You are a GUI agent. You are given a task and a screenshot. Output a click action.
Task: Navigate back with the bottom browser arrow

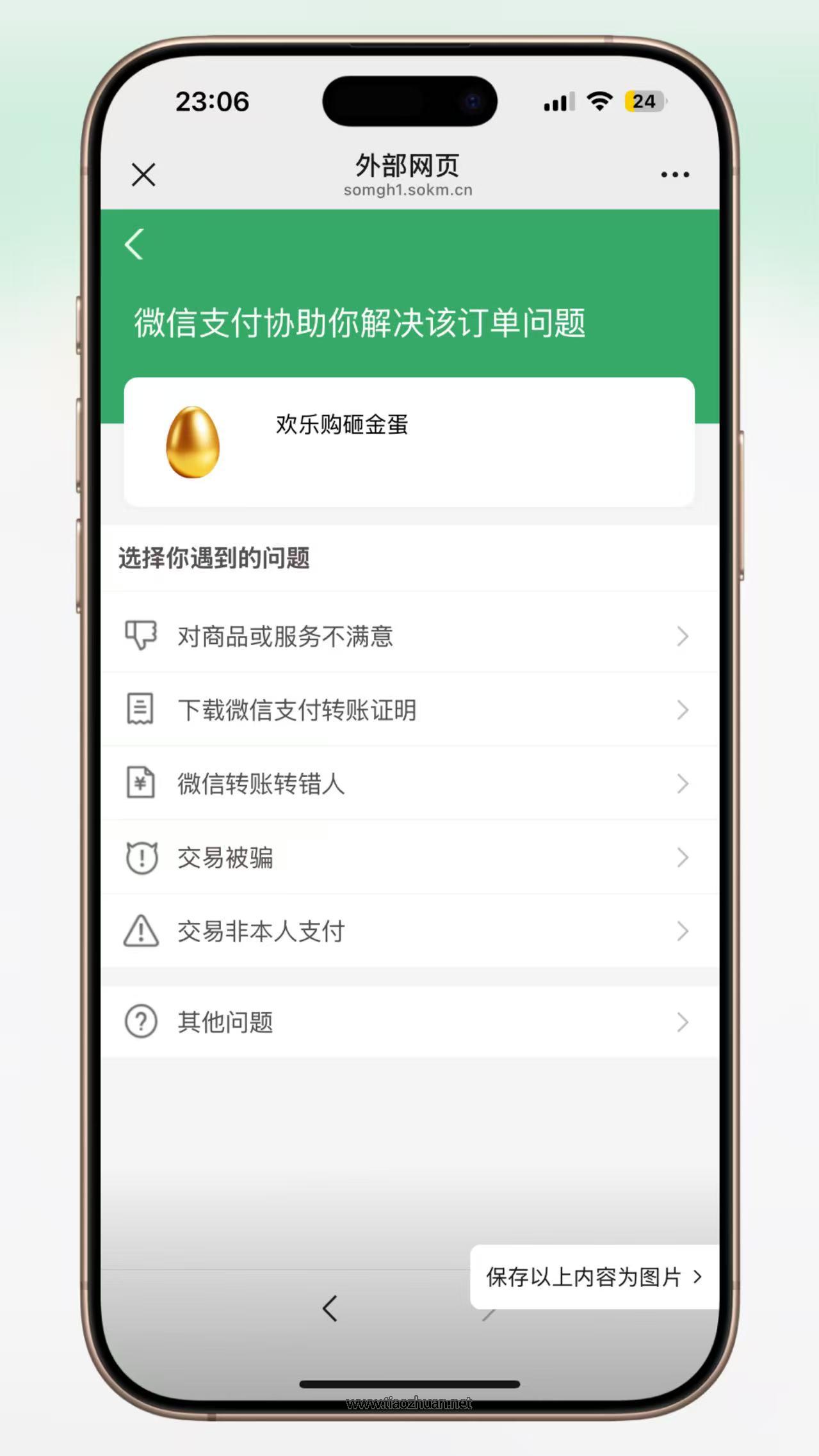pyautogui.click(x=330, y=1308)
